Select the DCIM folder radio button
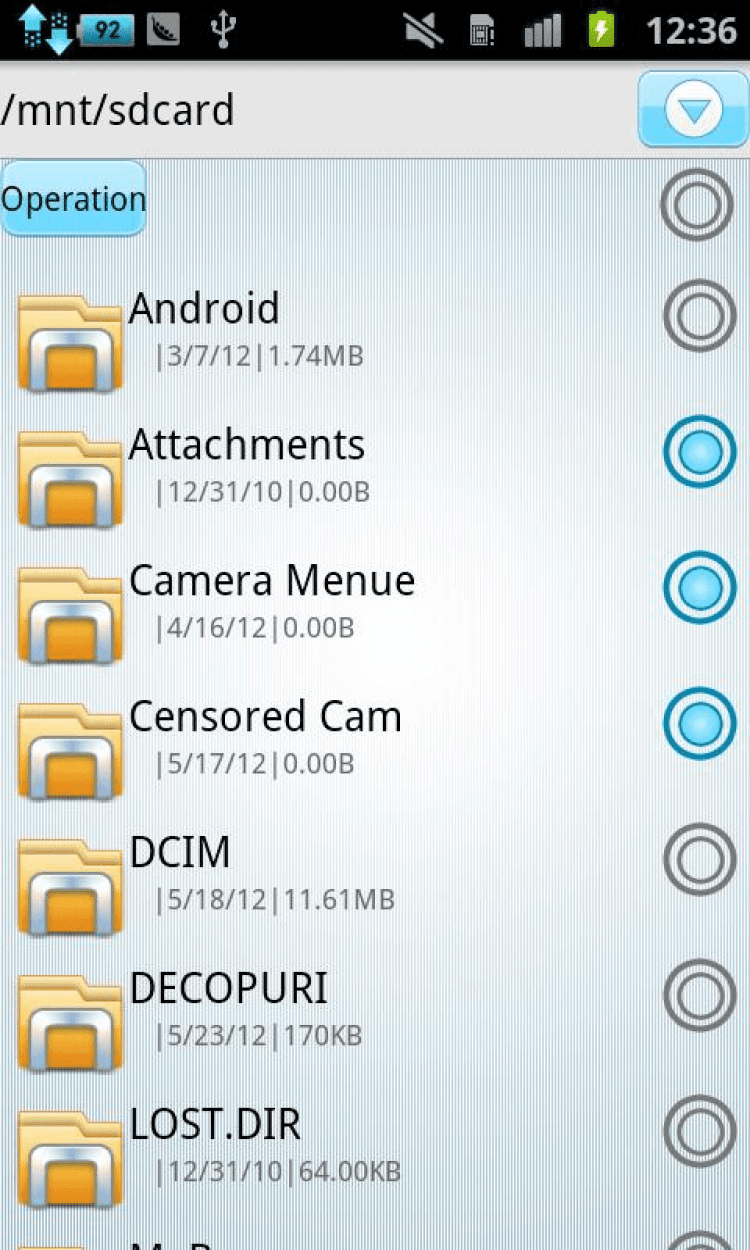 699,860
